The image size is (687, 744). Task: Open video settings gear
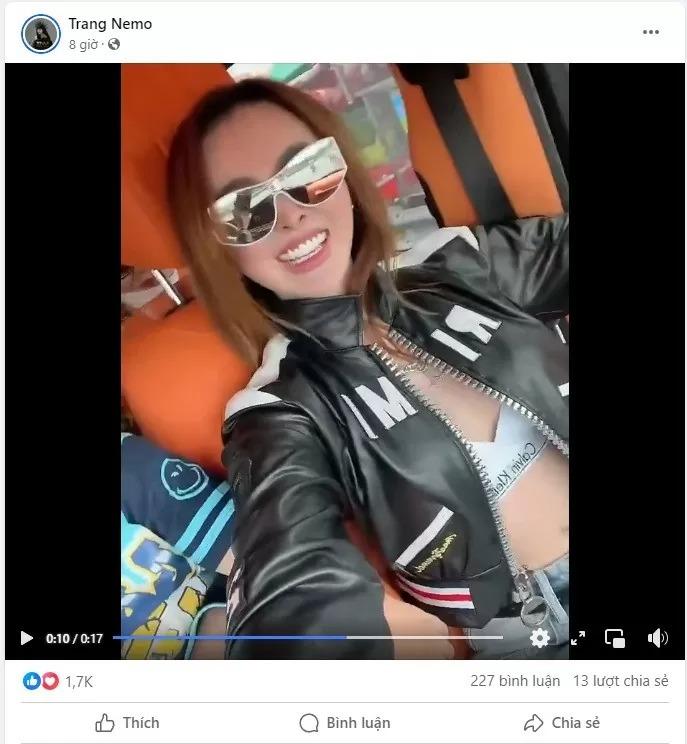pos(540,638)
